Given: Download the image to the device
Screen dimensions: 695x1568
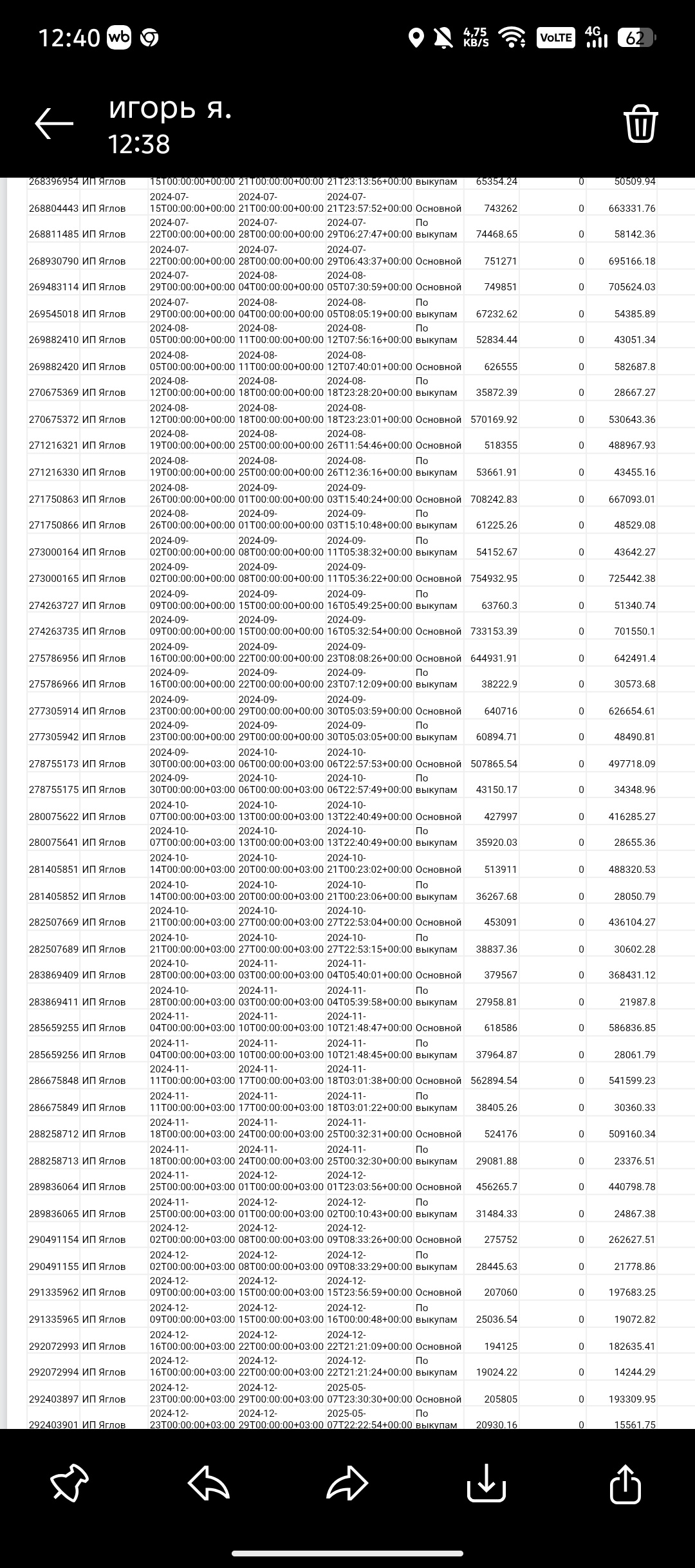Looking at the screenshot, I should point(486,1483).
